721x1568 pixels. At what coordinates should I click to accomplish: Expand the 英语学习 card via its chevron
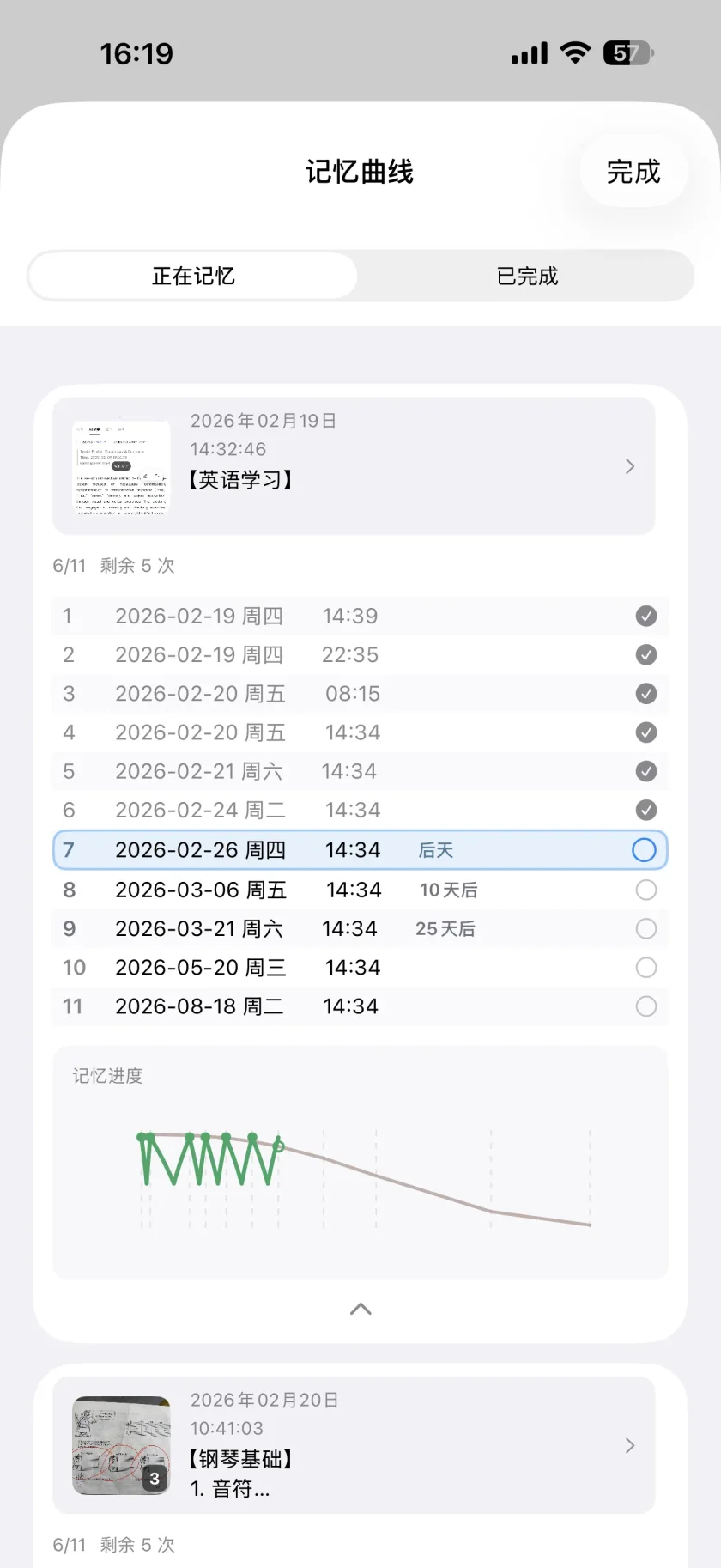[629, 466]
